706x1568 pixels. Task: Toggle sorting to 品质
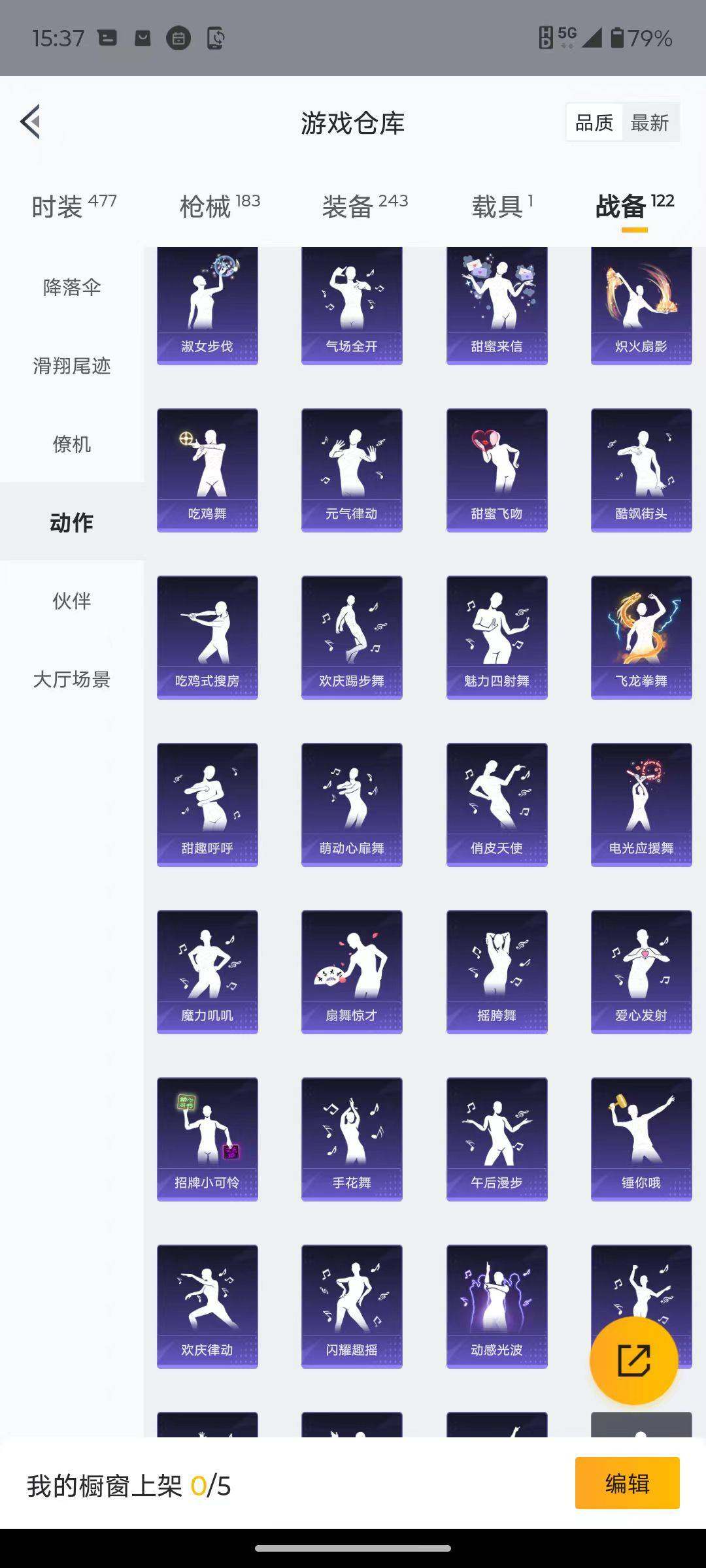tap(594, 122)
